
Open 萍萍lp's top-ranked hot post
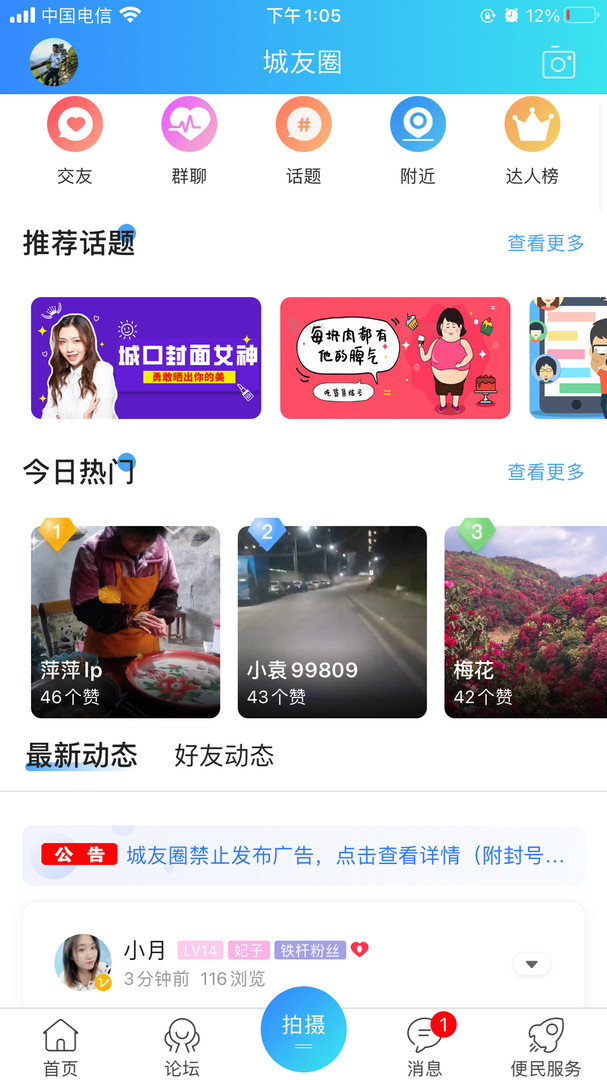(x=125, y=622)
